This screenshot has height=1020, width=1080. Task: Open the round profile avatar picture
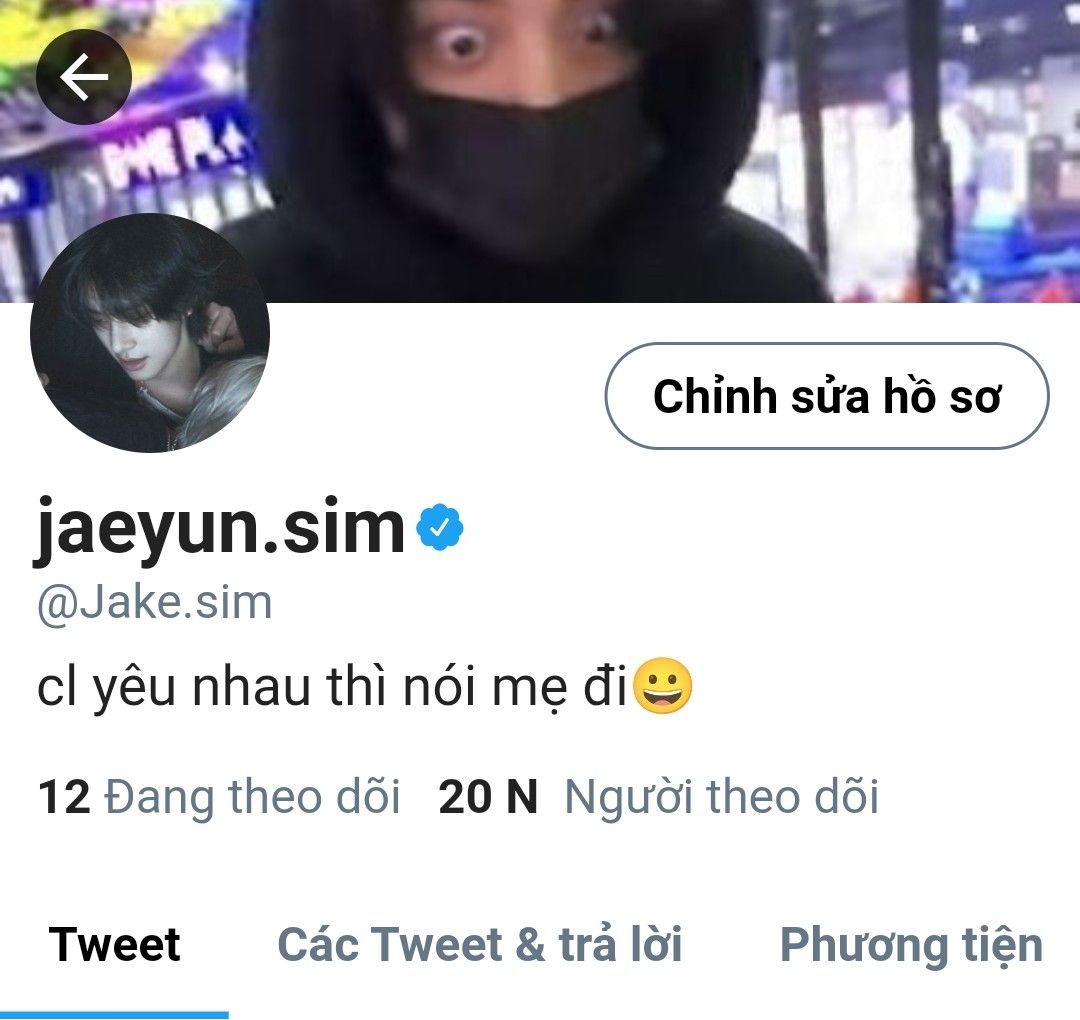[x=149, y=333]
